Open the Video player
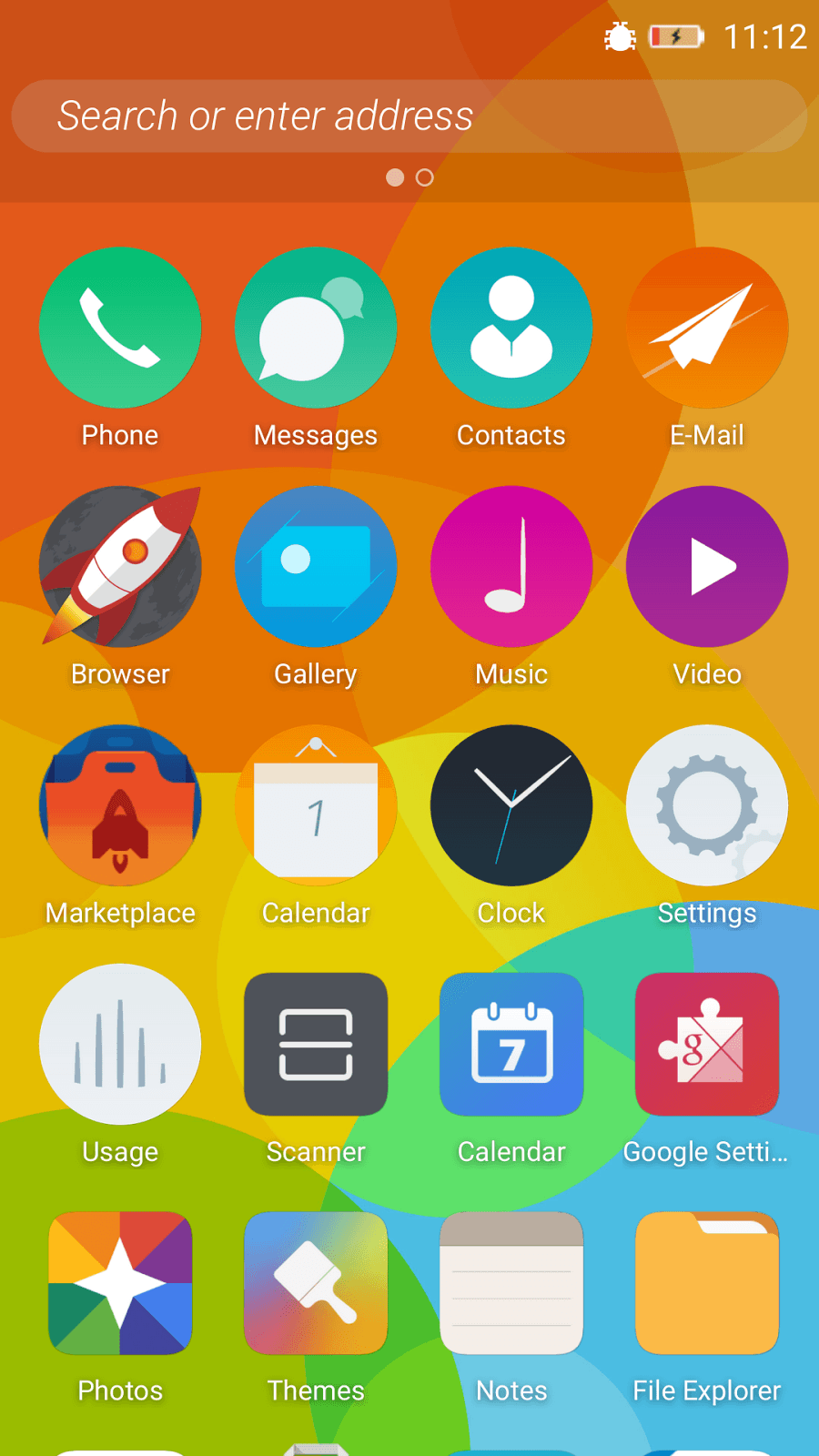The width and height of the screenshot is (819, 1456). tap(706, 566)
